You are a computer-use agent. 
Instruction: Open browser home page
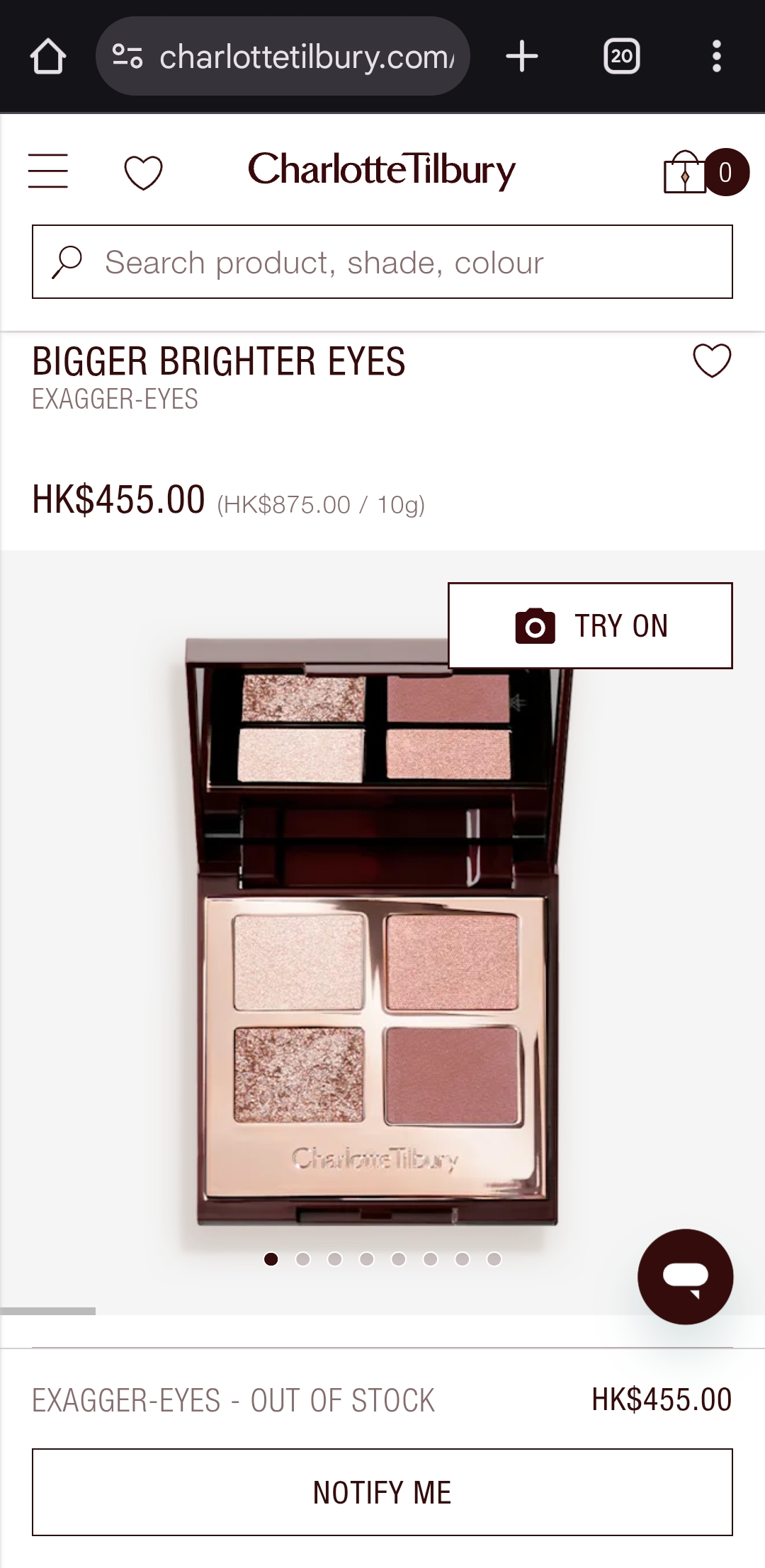click(x=48, y=57)
